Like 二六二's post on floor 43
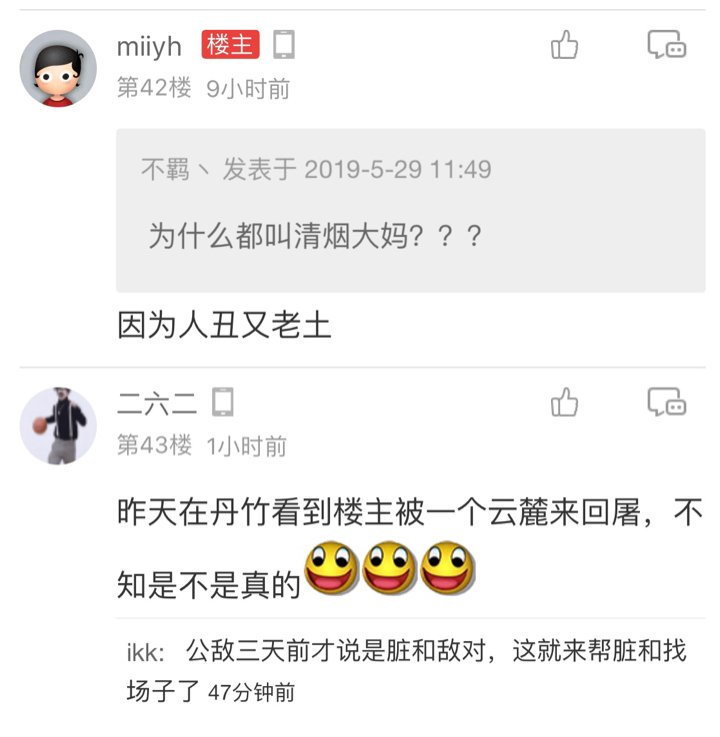The image size is (720, 737). 565,402
